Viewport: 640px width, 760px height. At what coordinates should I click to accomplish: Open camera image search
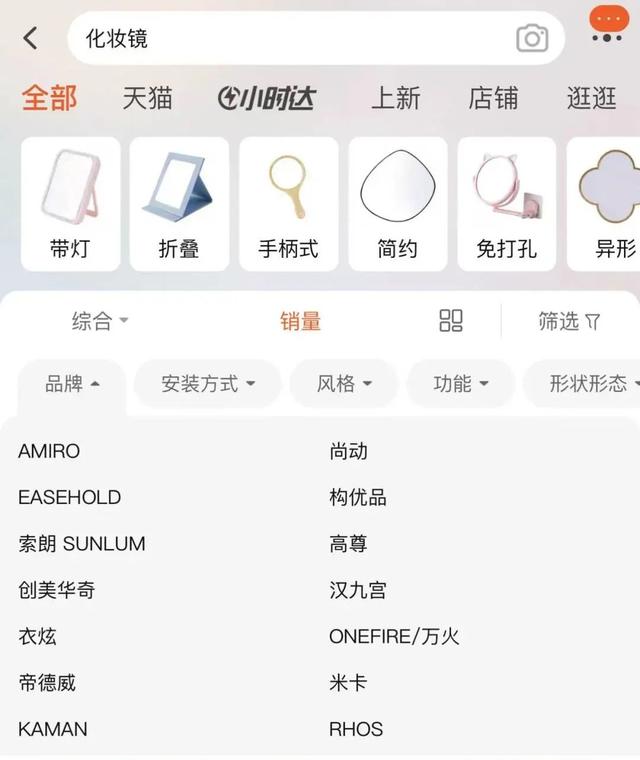(x=532, y=38)
